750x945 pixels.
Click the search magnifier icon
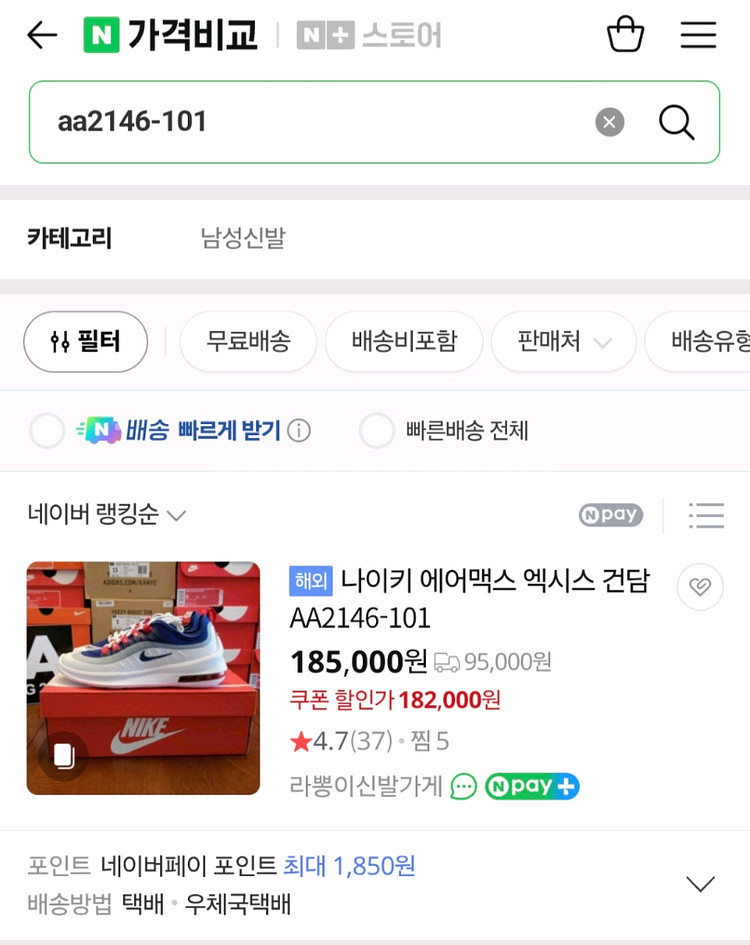coord(676,122)
